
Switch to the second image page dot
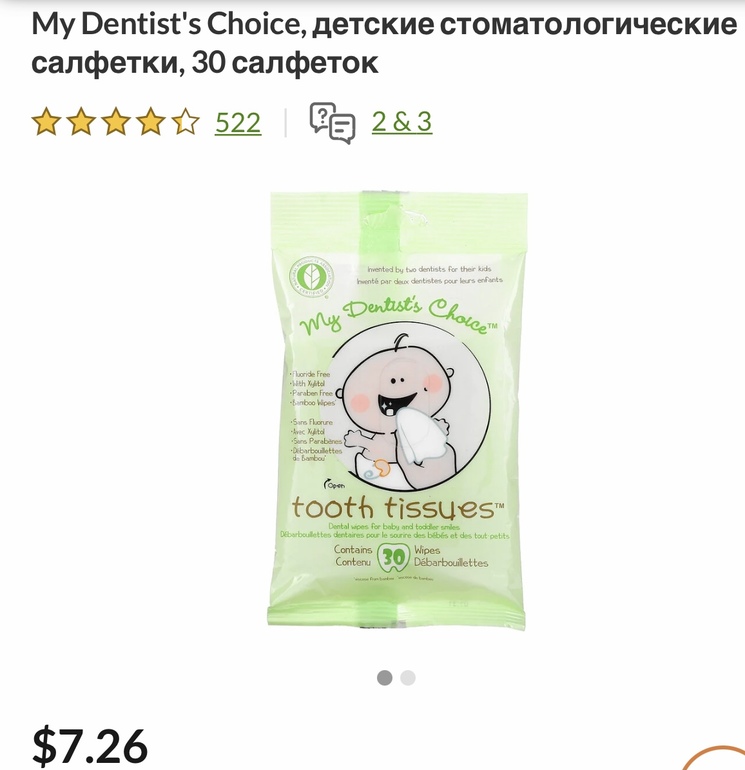pos(408,678)
